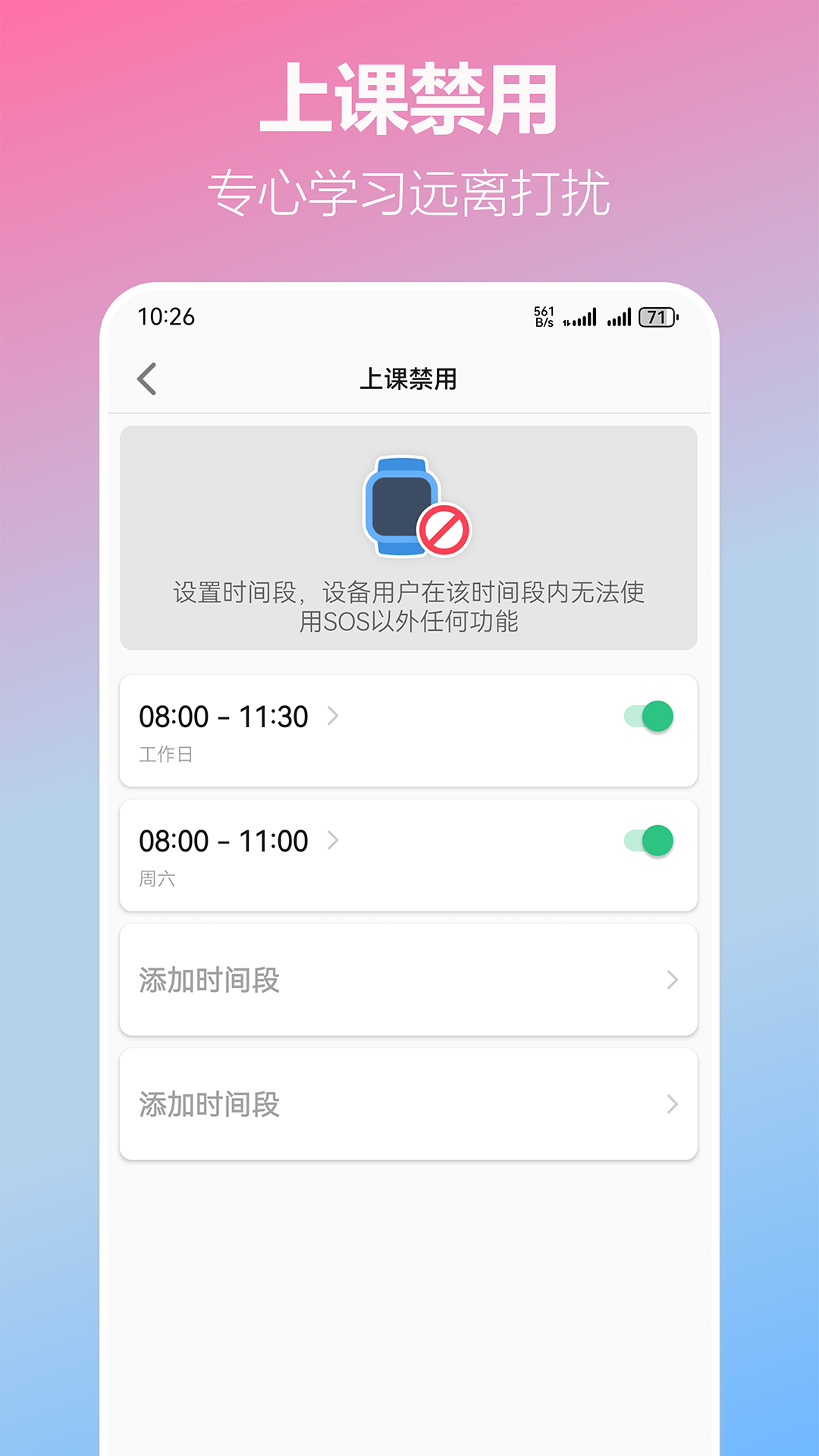Select the 上课禁用 title bar
Viewport: 819px width, 1456px height.
click(x=409, y=377)
